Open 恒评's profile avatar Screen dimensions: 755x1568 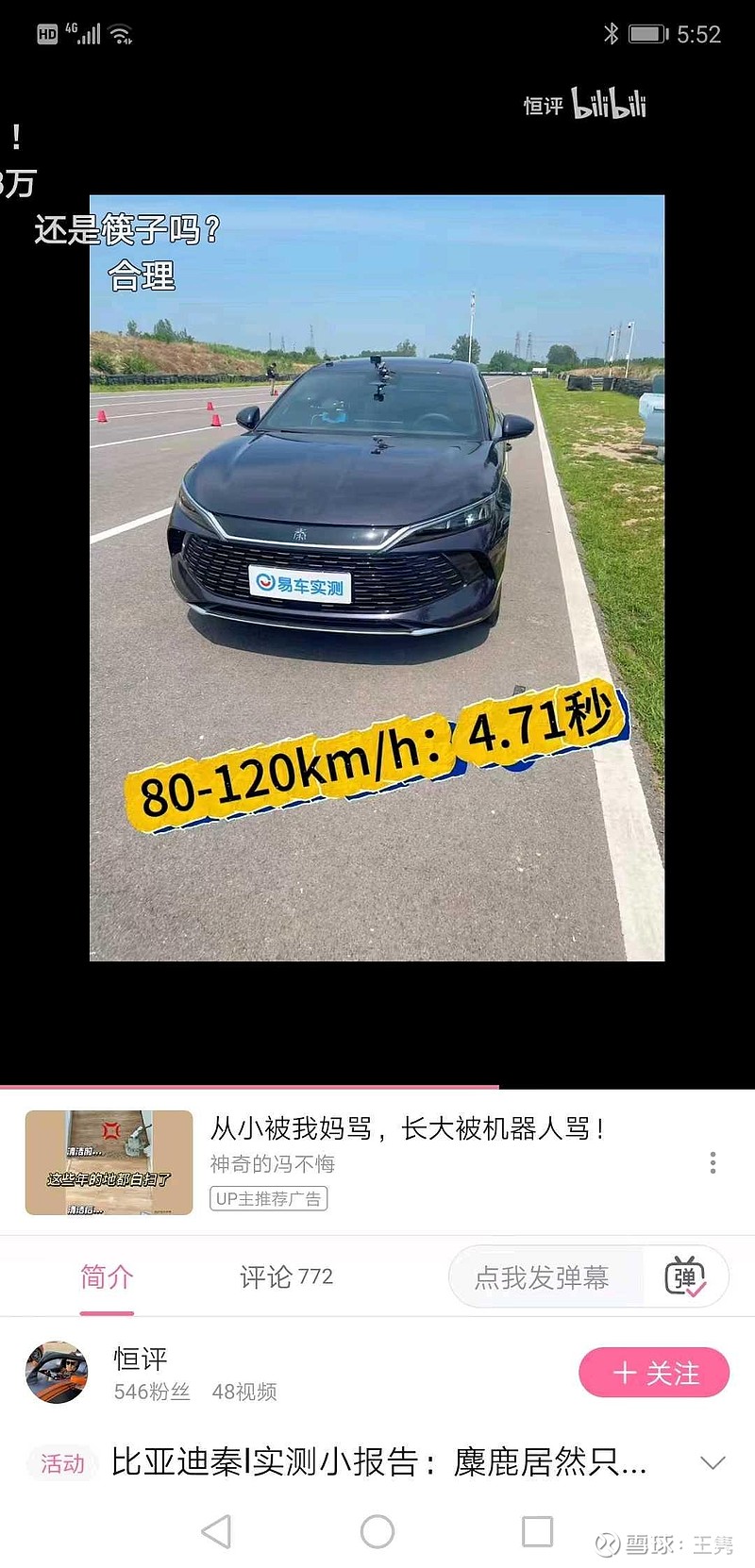click(x=57, y=1373)
